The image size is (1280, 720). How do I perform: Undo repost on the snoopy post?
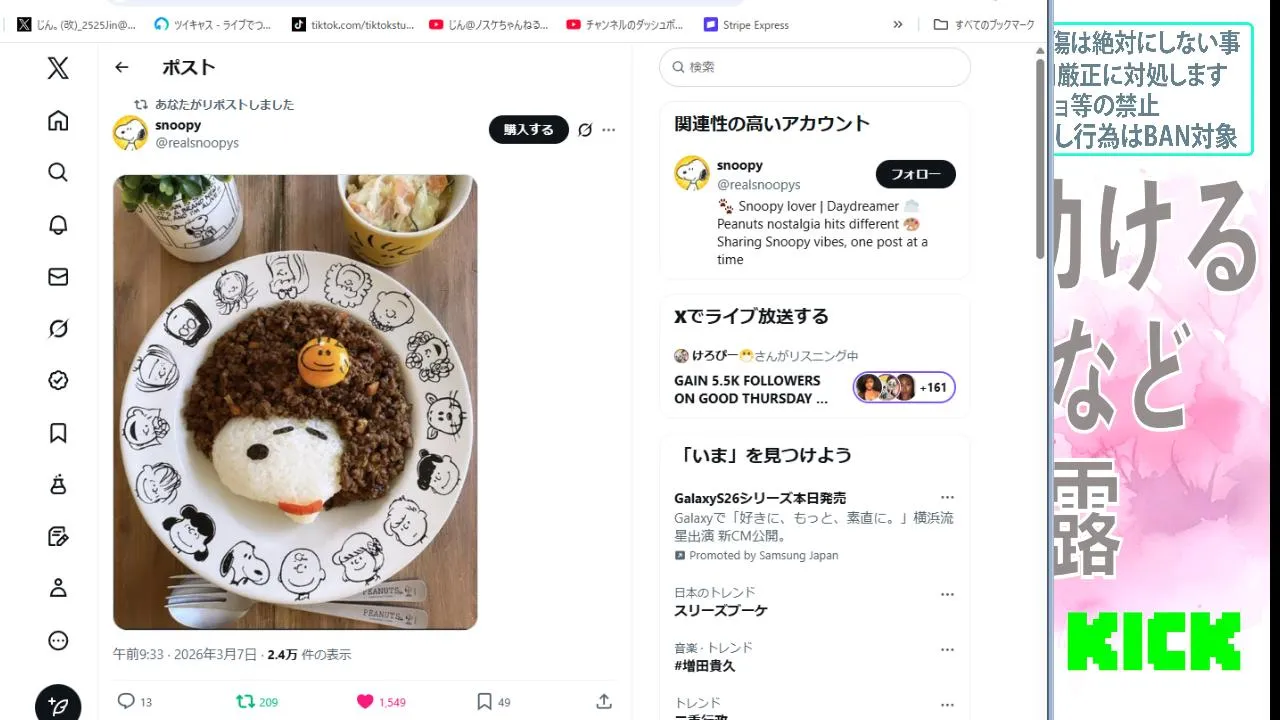point(245,702)
